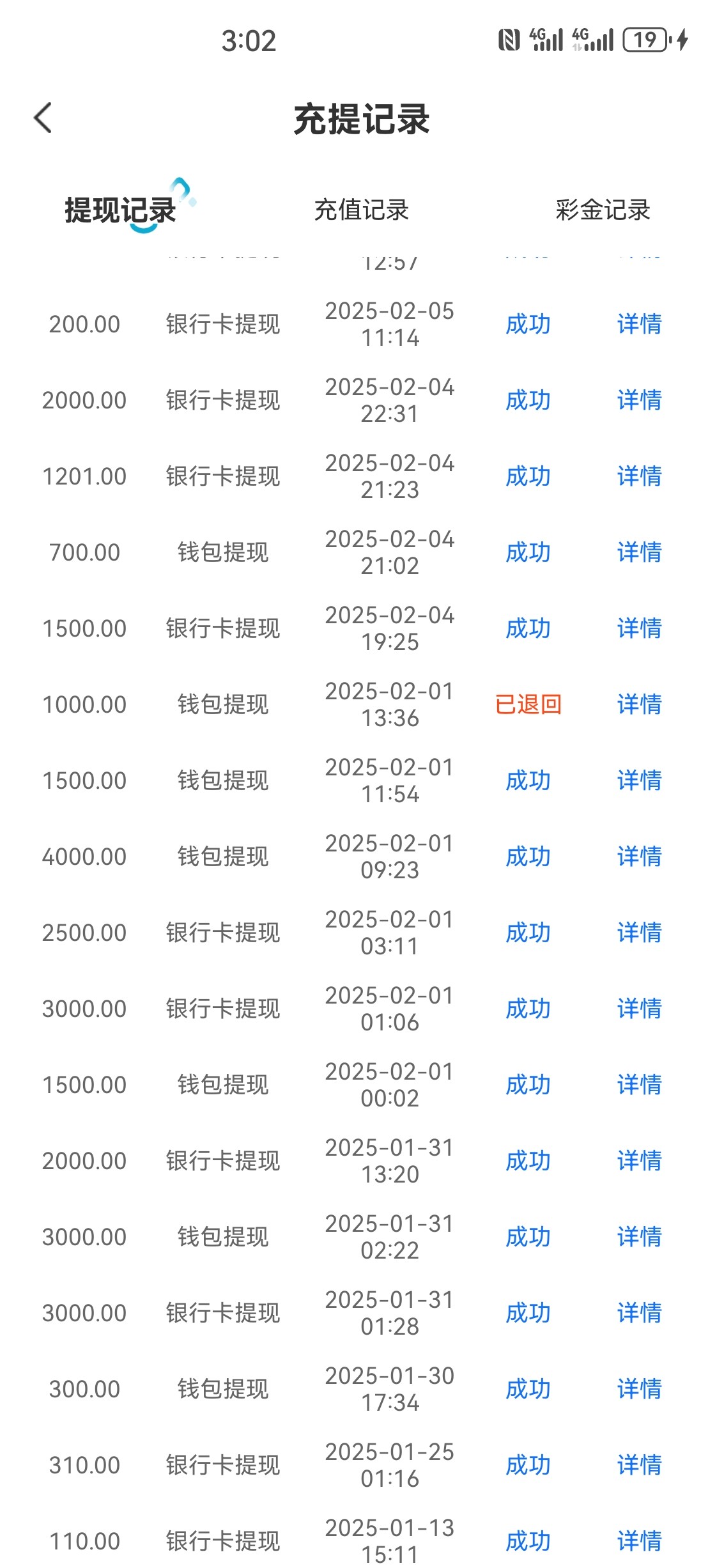Open 详情 for the 4000.00 wallet withdrawal
This screenshot has height=1568, width=724.
pos(639,857)
